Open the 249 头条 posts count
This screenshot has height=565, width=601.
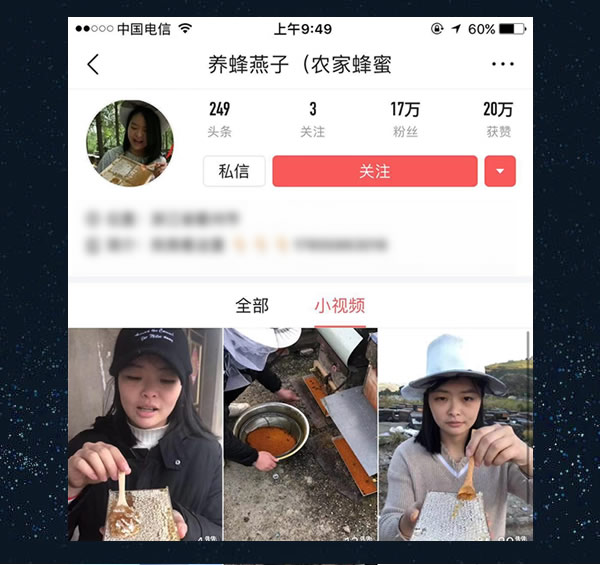point(219,119)
